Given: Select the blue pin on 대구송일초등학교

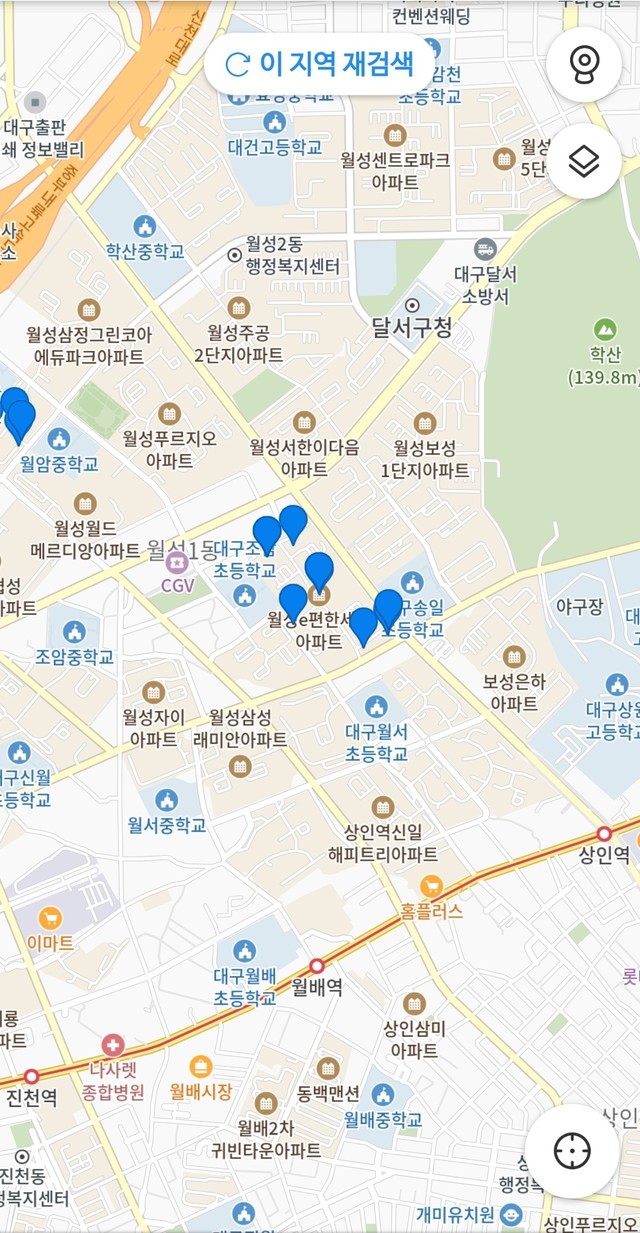Looking at the screenshot, I should click(388, 607).
